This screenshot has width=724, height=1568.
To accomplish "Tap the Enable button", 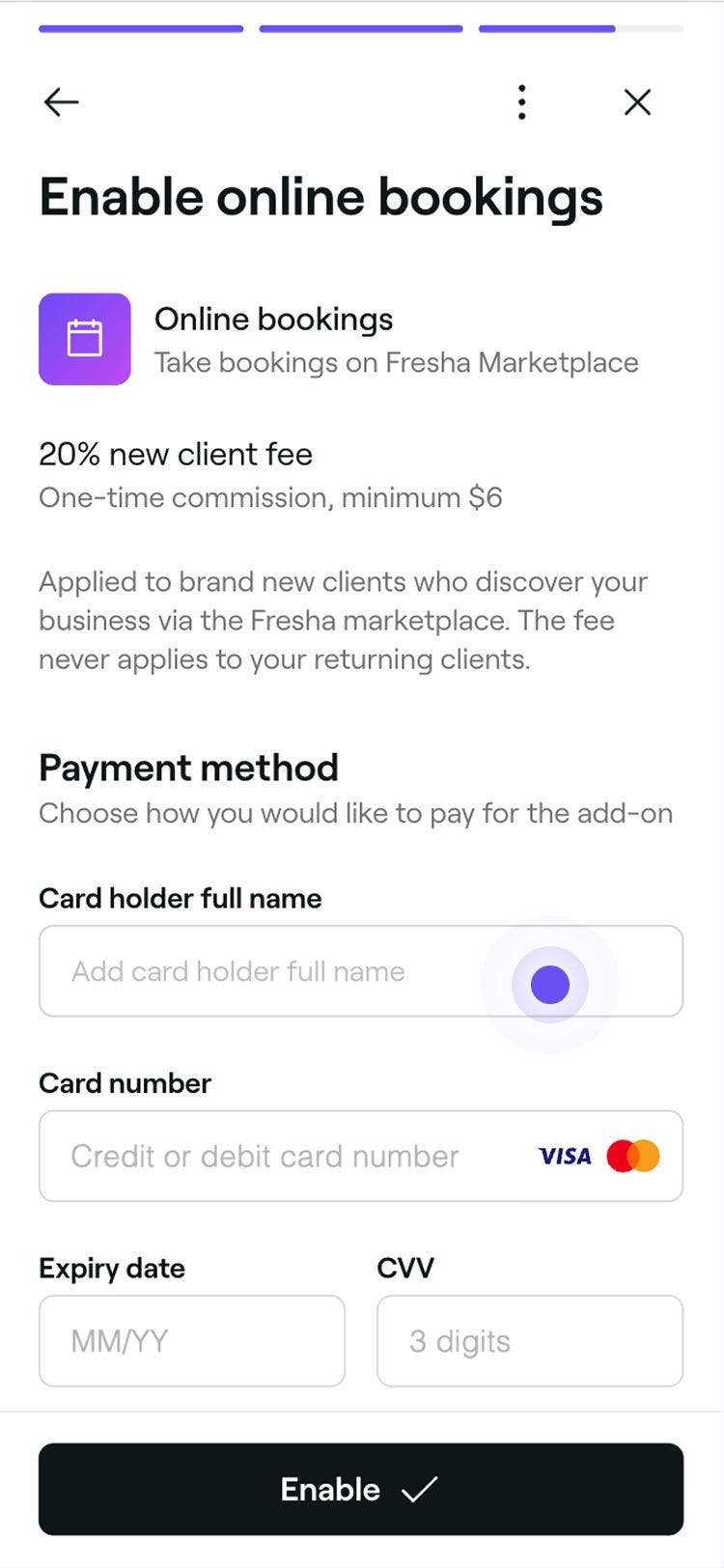I will pyautogui.click(x=361, y=1489).
